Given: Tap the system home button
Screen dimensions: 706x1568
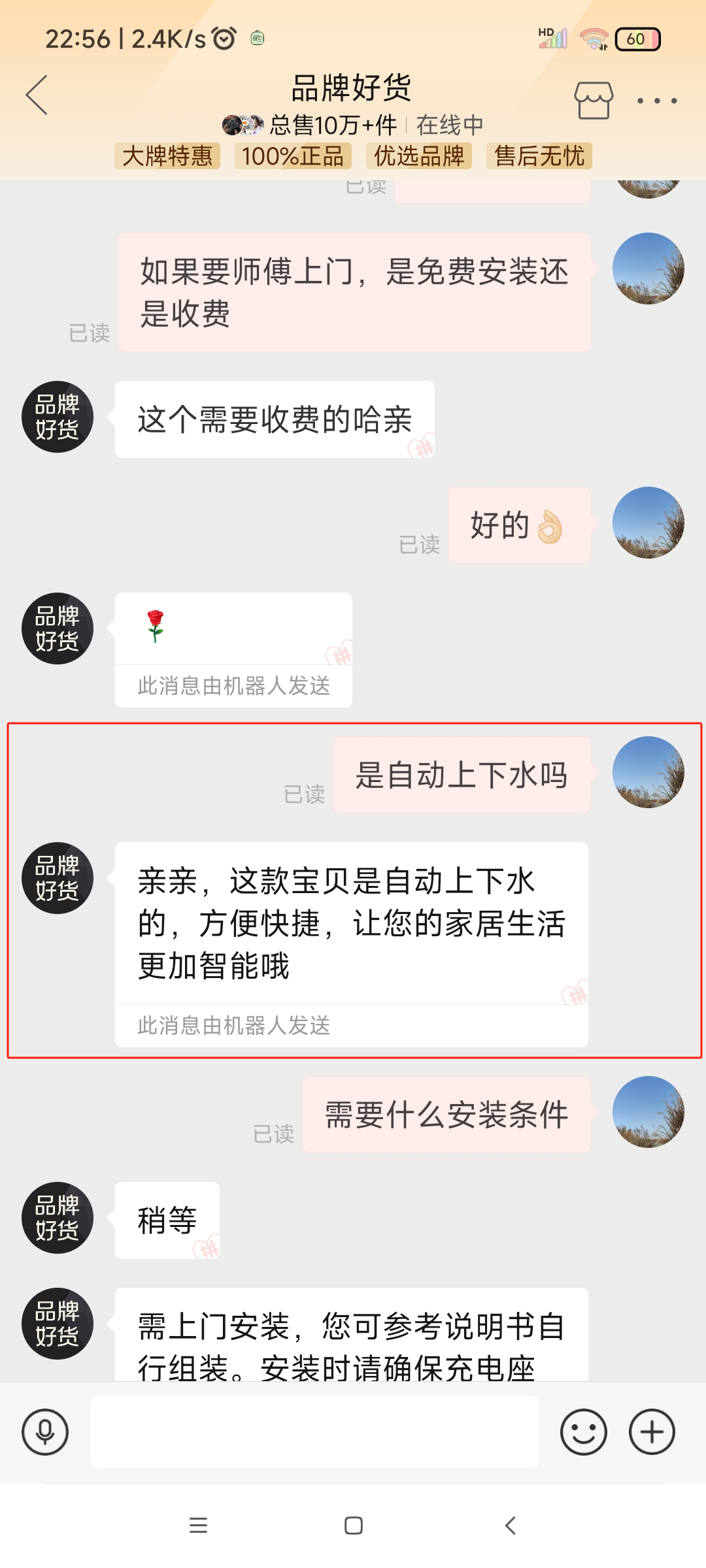Looking at the screenshot, I should pos(354,1526).
